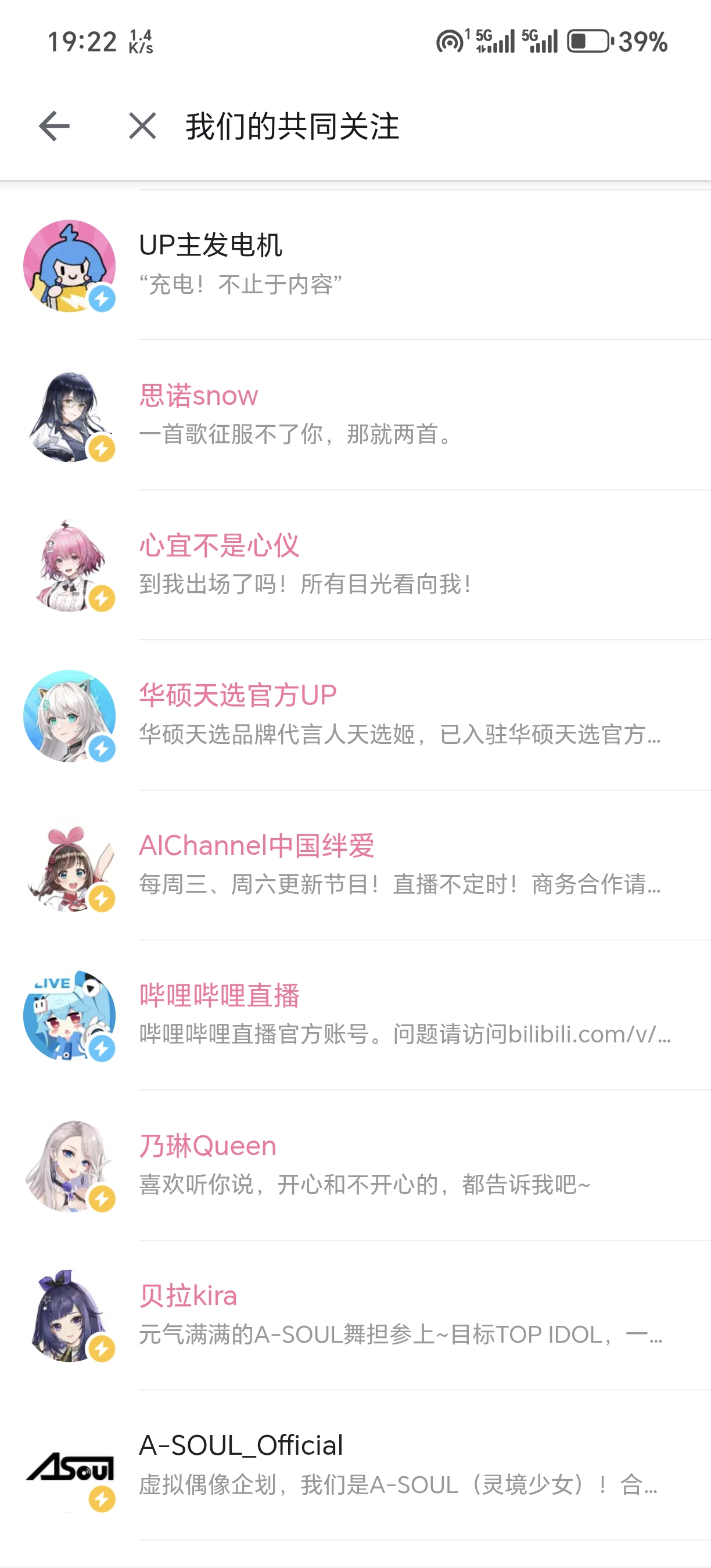This screenshot has width=711, height=1568.
Task: Open 哔哩哔哩直播 official account
Action: [219, 995]
